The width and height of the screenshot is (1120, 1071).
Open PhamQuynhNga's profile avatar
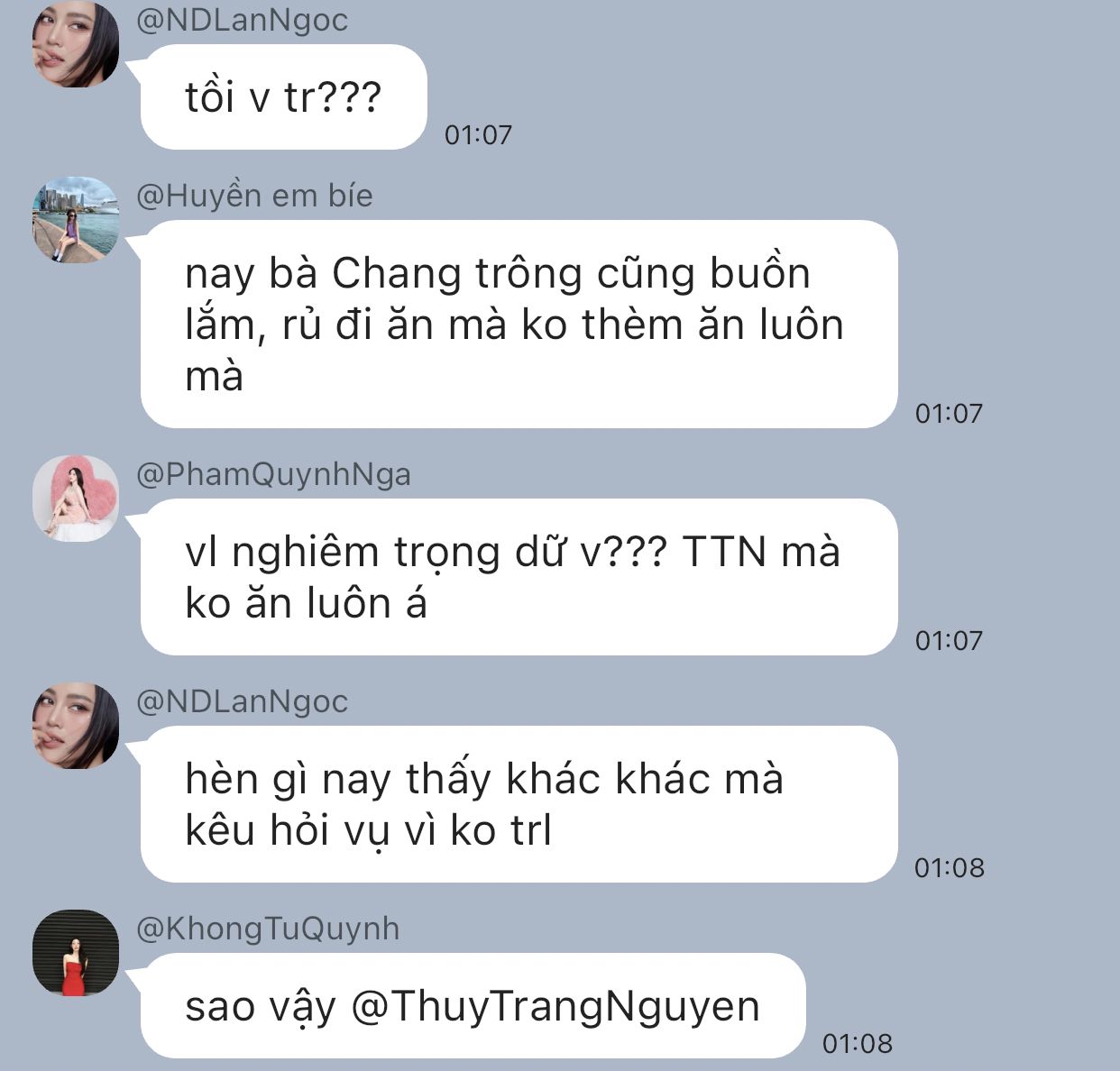76,499
